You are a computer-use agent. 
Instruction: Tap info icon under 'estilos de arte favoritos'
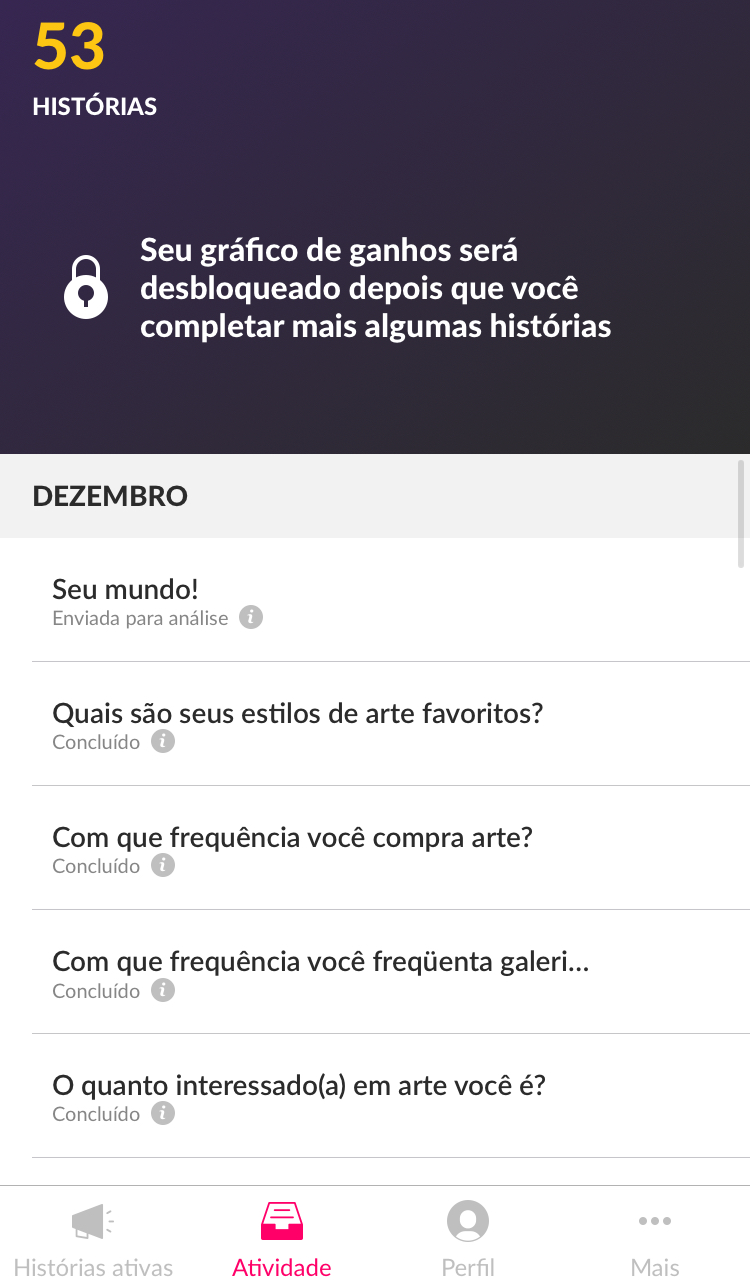[x=163, y=742]
